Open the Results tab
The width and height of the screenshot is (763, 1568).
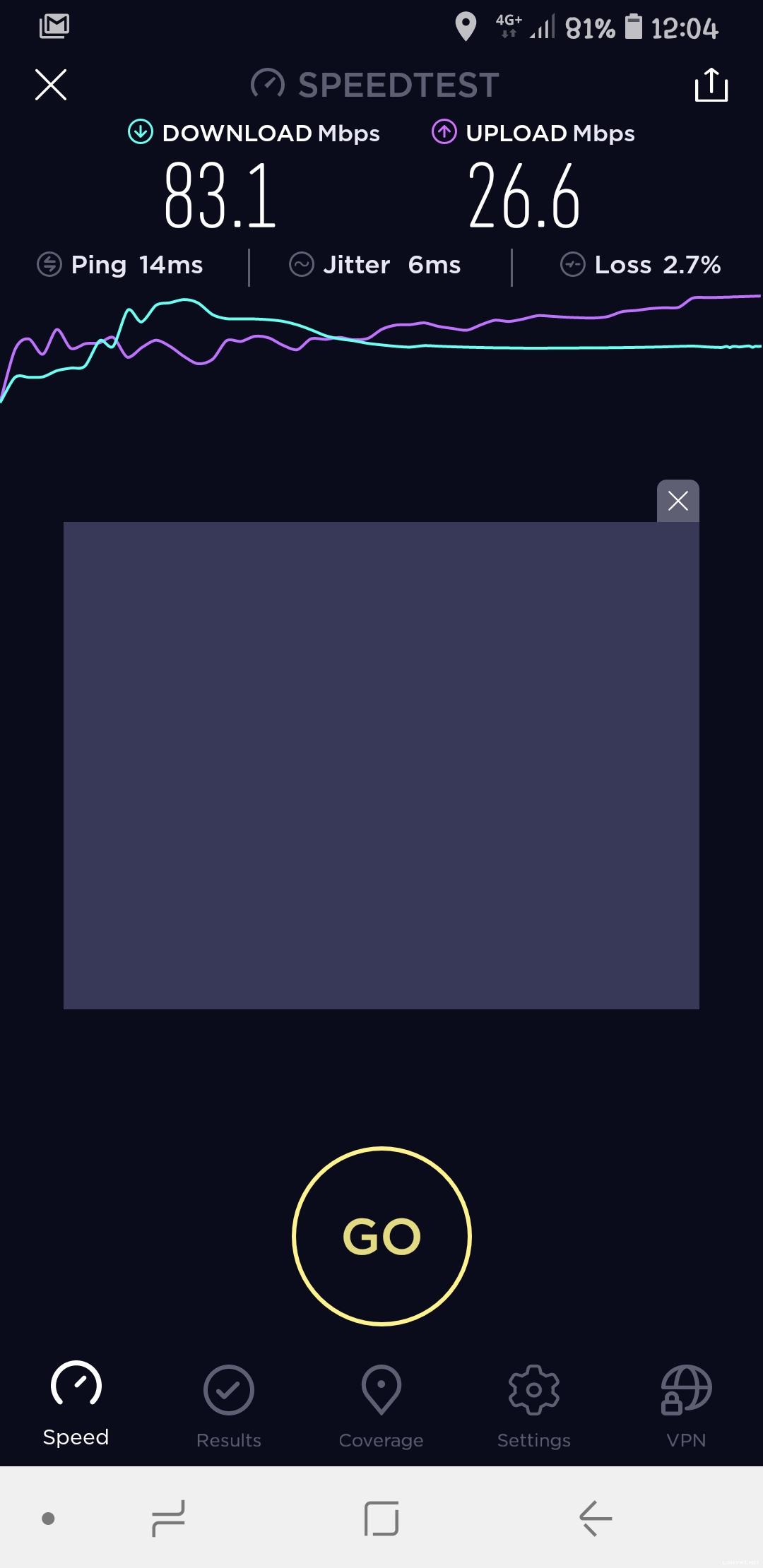point(229,1406)
